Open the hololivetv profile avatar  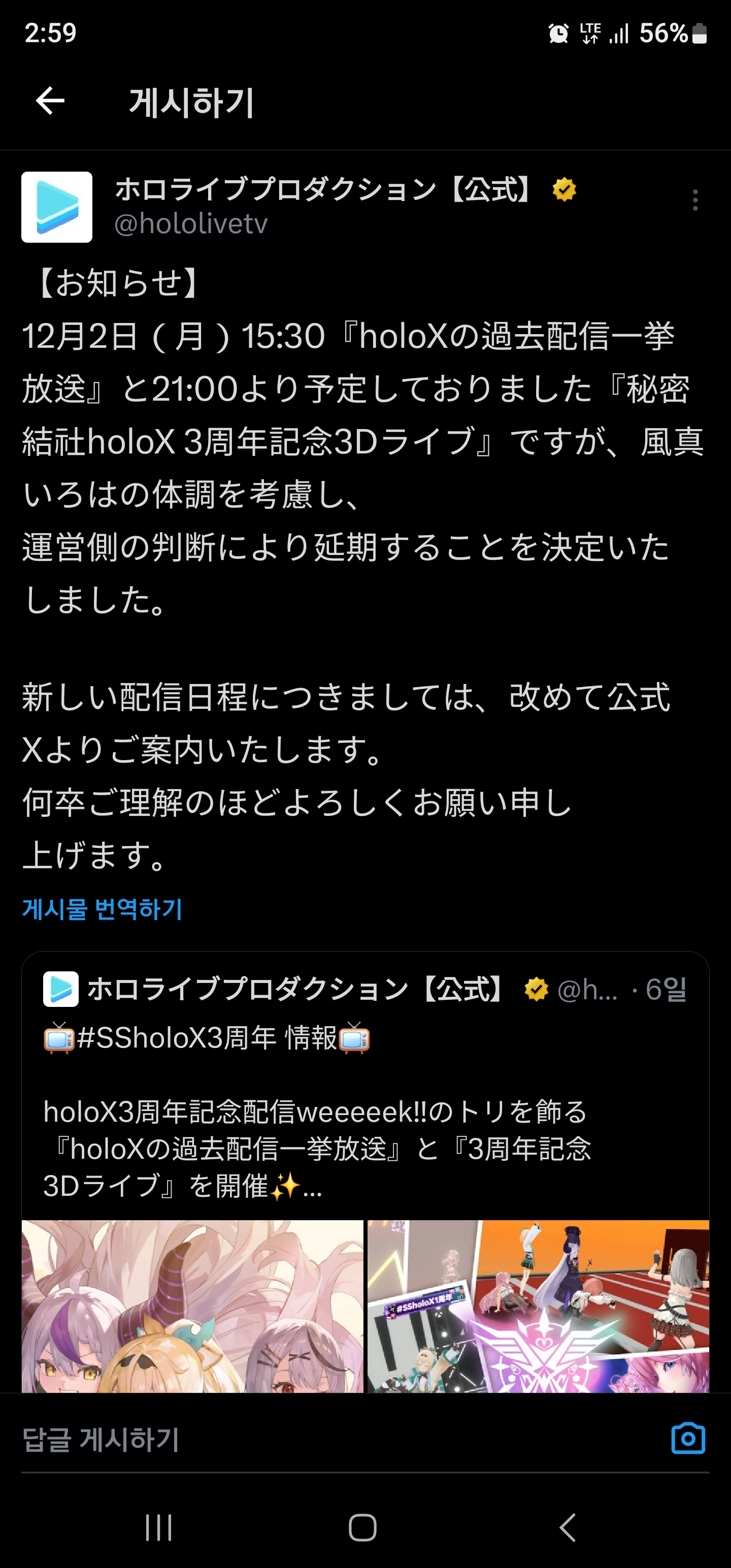click(x=57, y=207)
